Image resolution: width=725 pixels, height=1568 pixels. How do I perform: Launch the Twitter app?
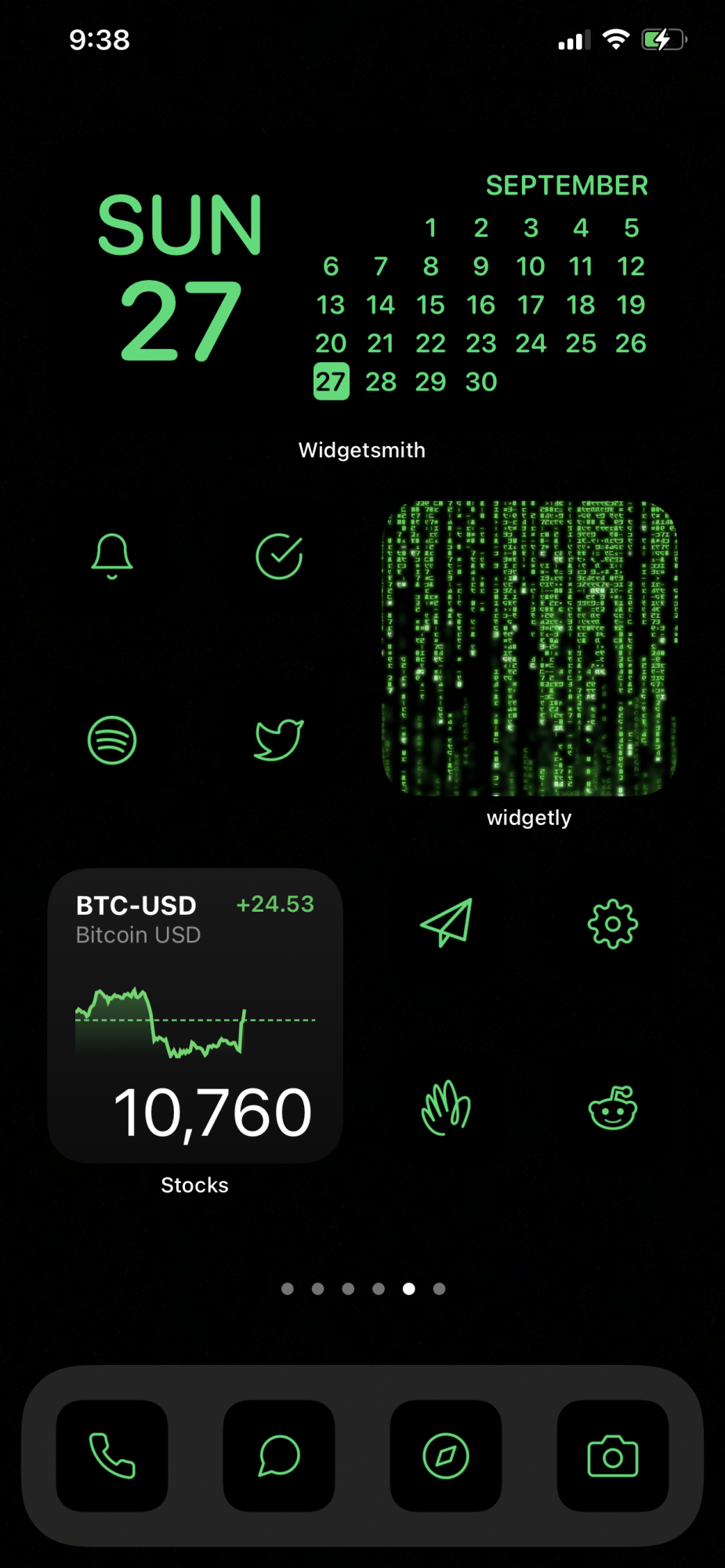tap(279, 740)
